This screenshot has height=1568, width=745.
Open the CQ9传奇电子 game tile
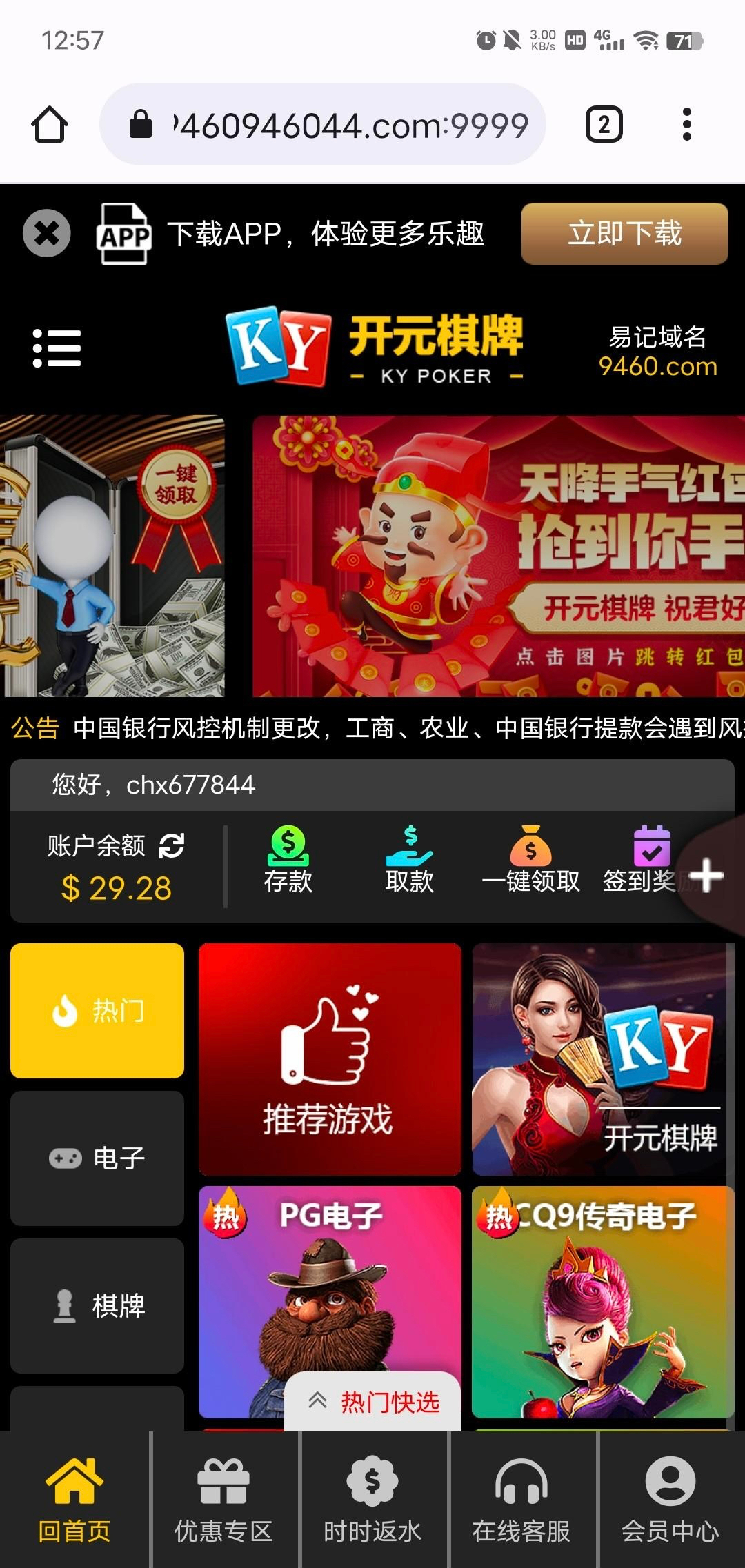pos(602,1300)
